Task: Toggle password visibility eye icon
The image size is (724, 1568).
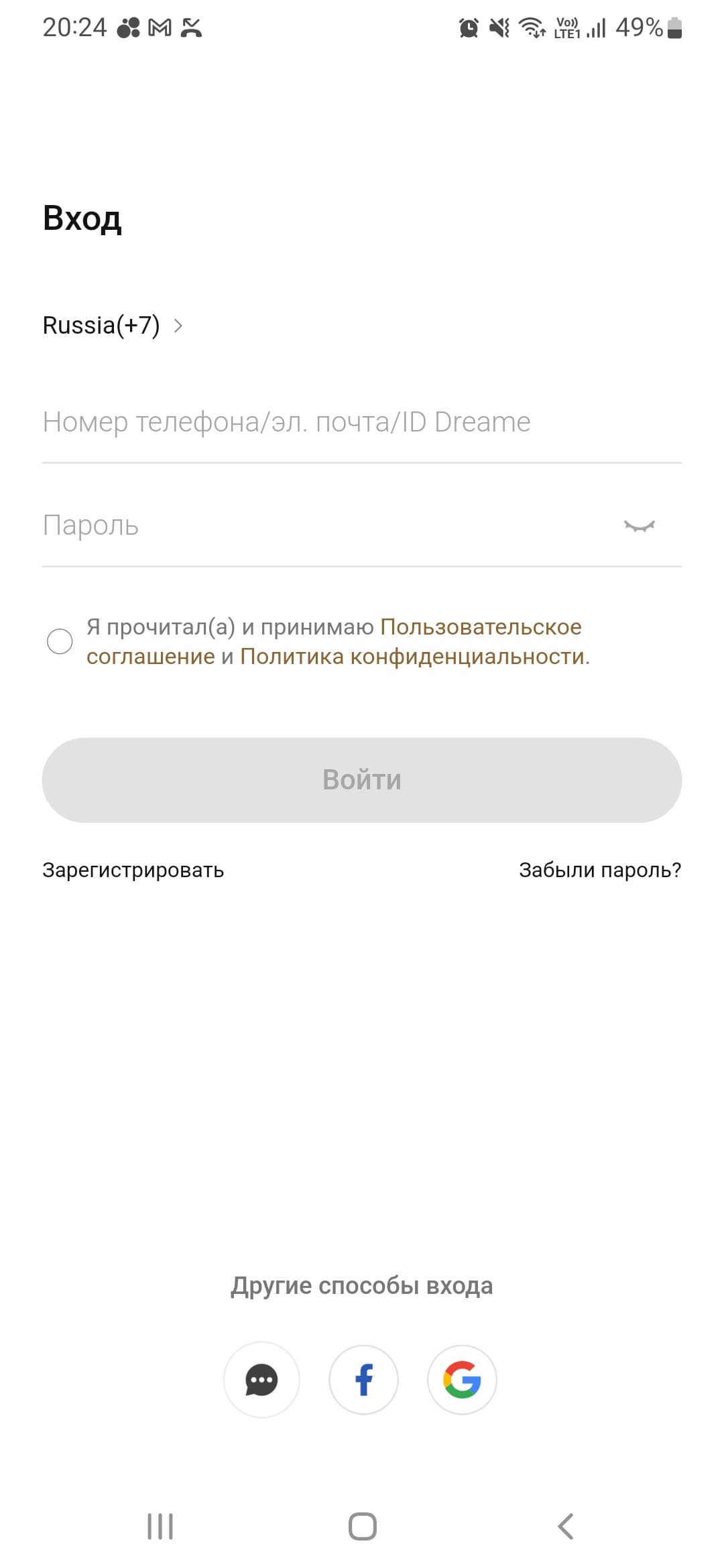Action: click(639, 527)
